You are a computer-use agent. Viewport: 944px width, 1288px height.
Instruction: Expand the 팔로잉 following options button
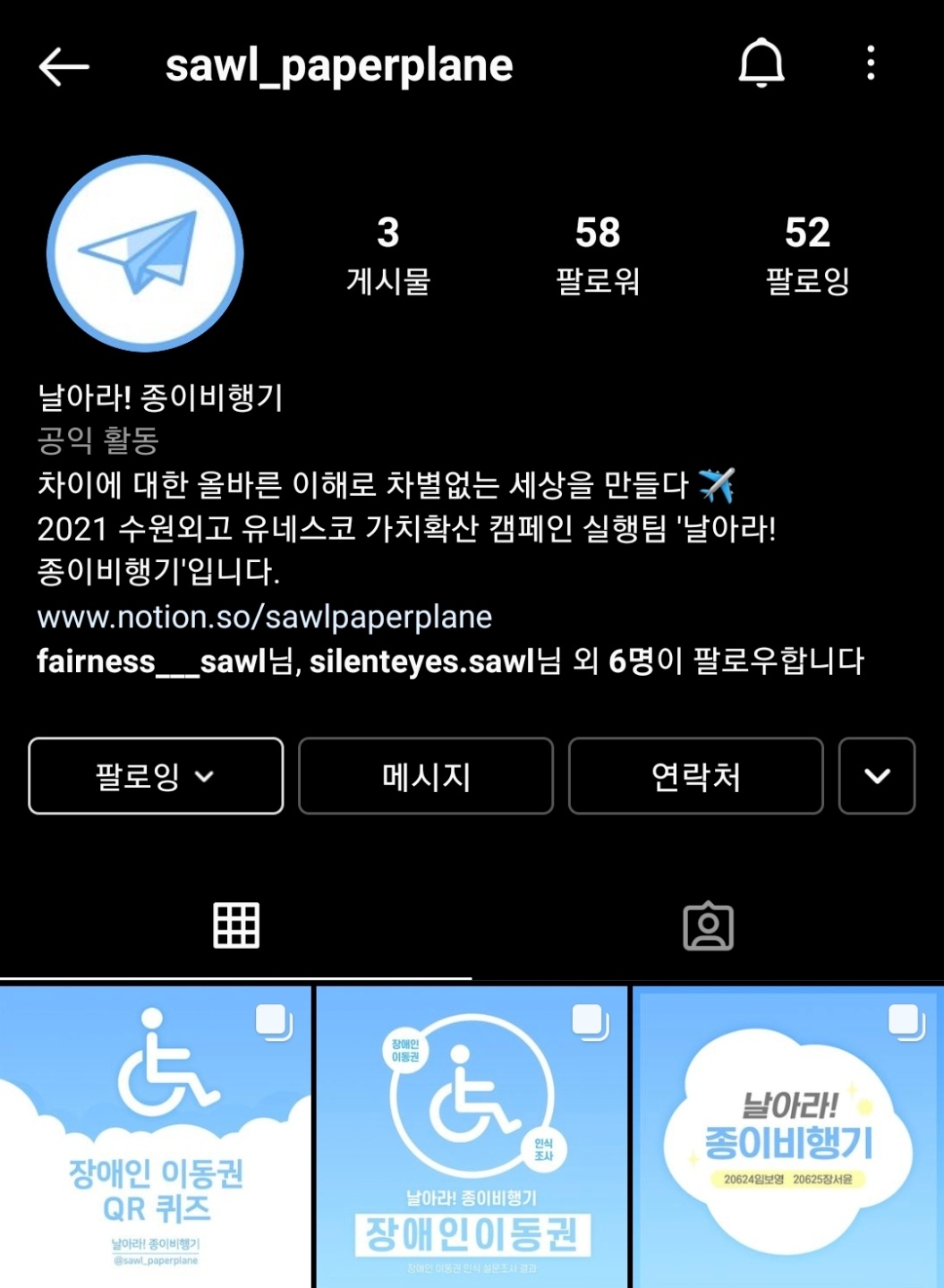[156, 776]
